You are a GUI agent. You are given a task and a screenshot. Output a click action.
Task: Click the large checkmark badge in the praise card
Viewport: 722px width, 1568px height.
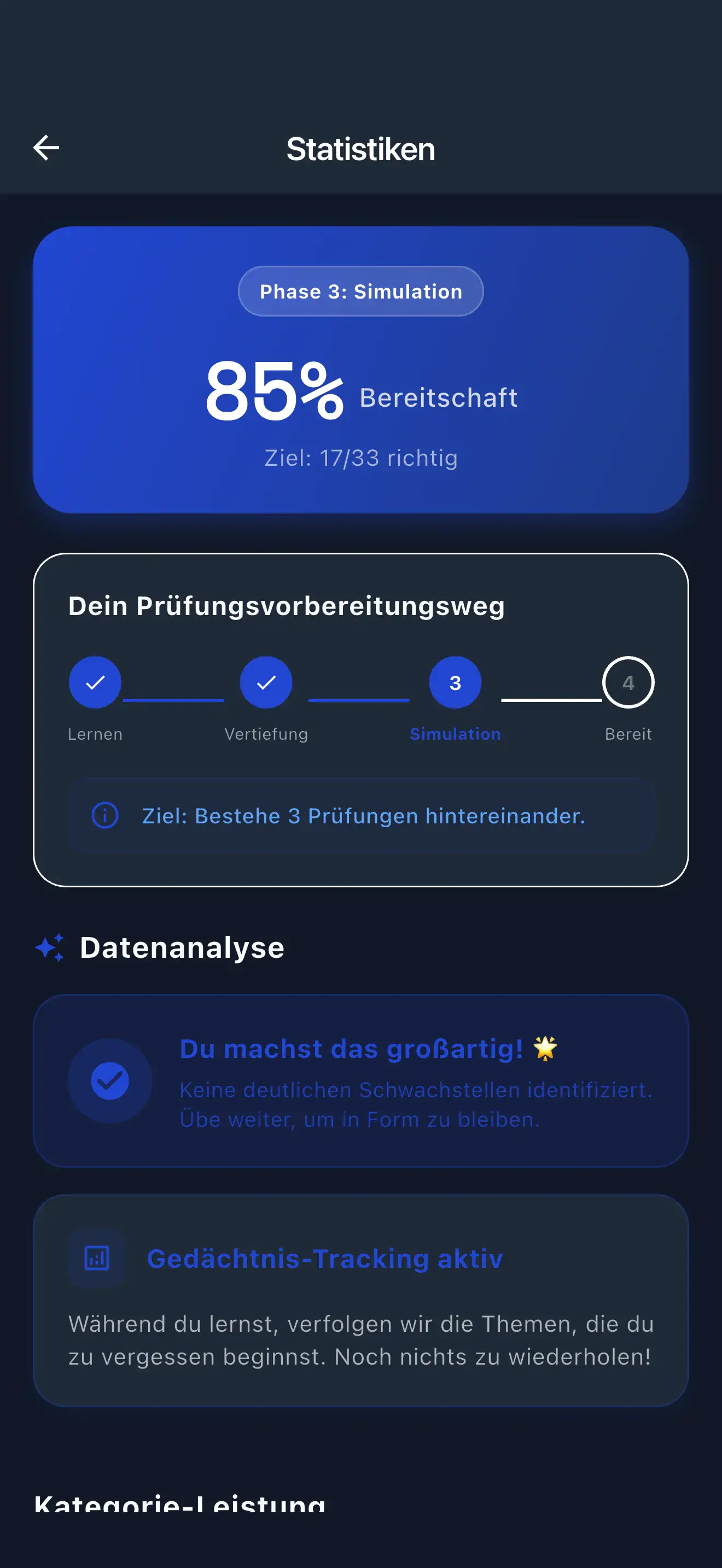pos(110,1083)
